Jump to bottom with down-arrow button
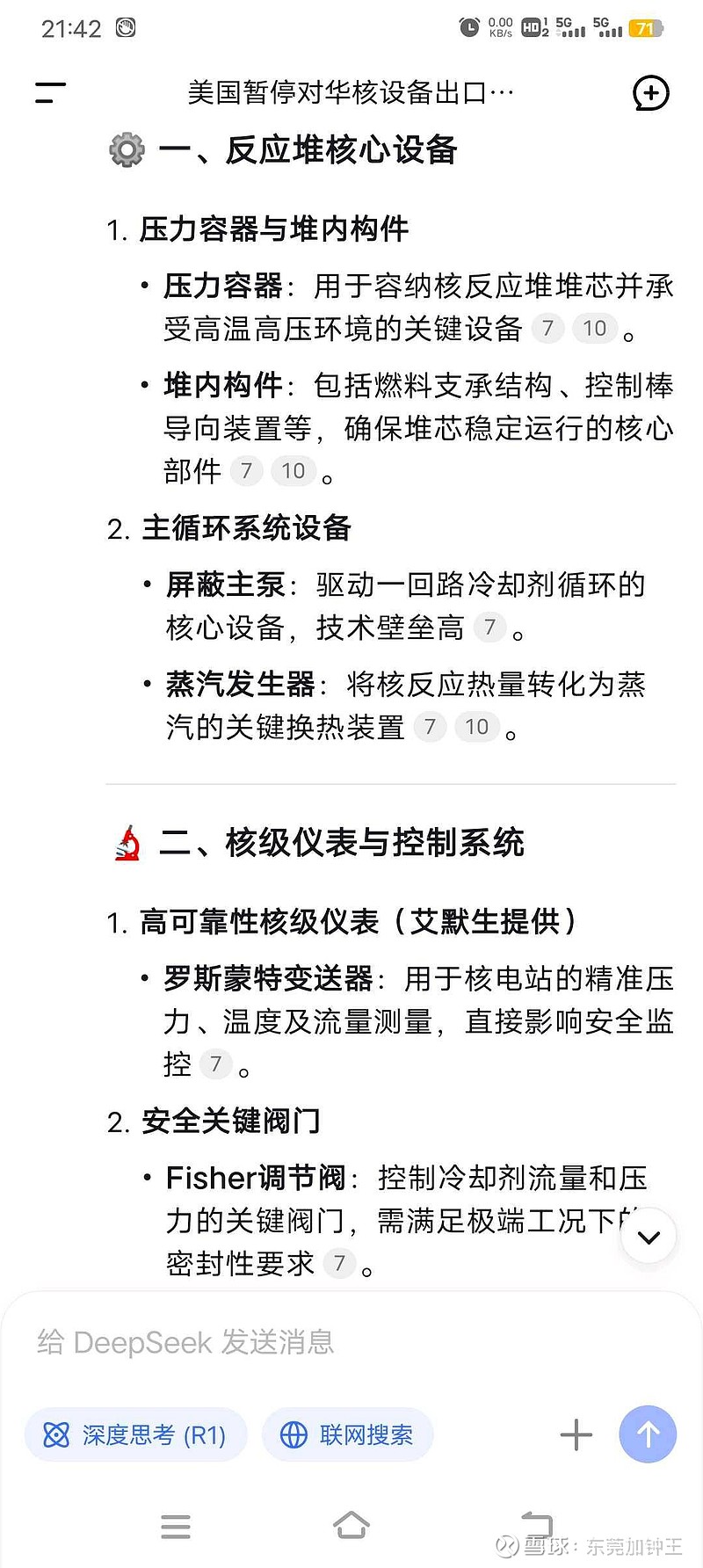 (x=649, y=1237)
